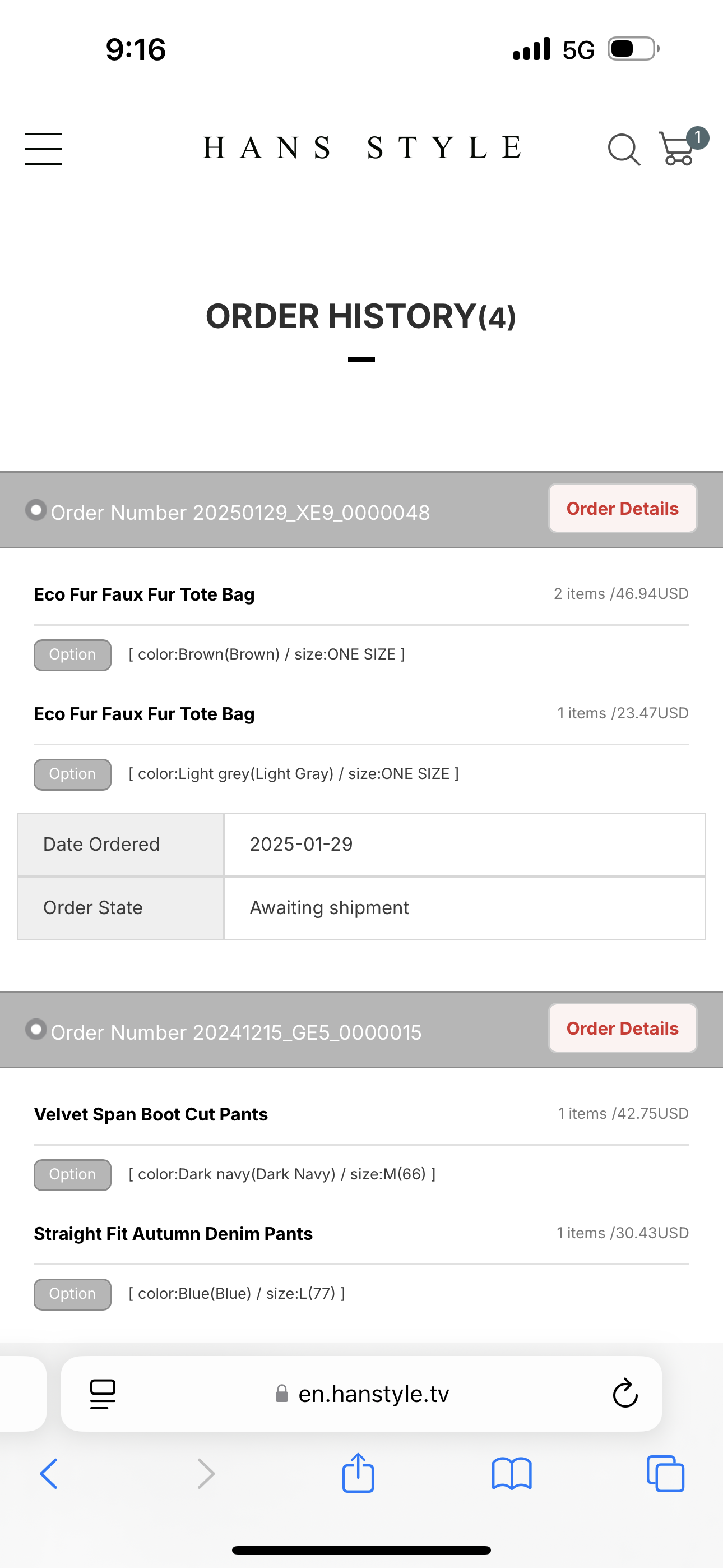Tap the en.hanstyle.tv address bar
This screenshot has height=1568, width=723.
(x=361, y=1393)
